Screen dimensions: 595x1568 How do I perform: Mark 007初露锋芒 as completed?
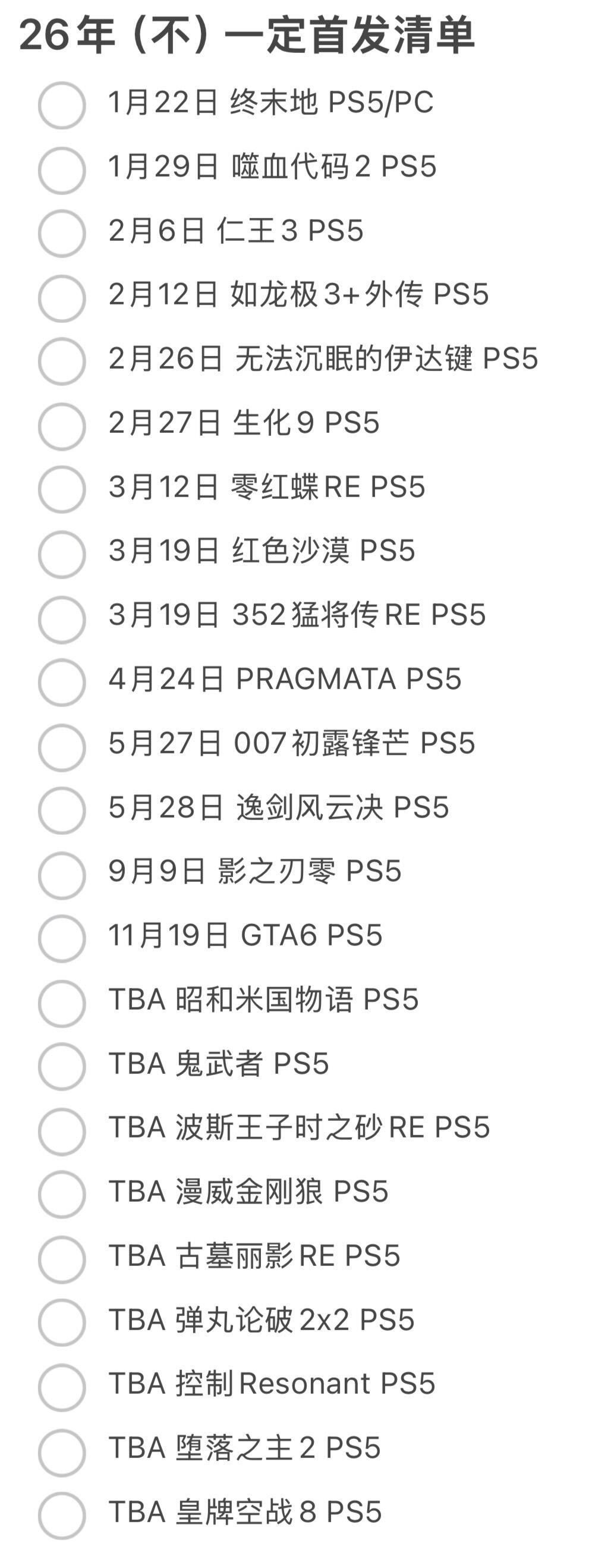coord(61,747)
